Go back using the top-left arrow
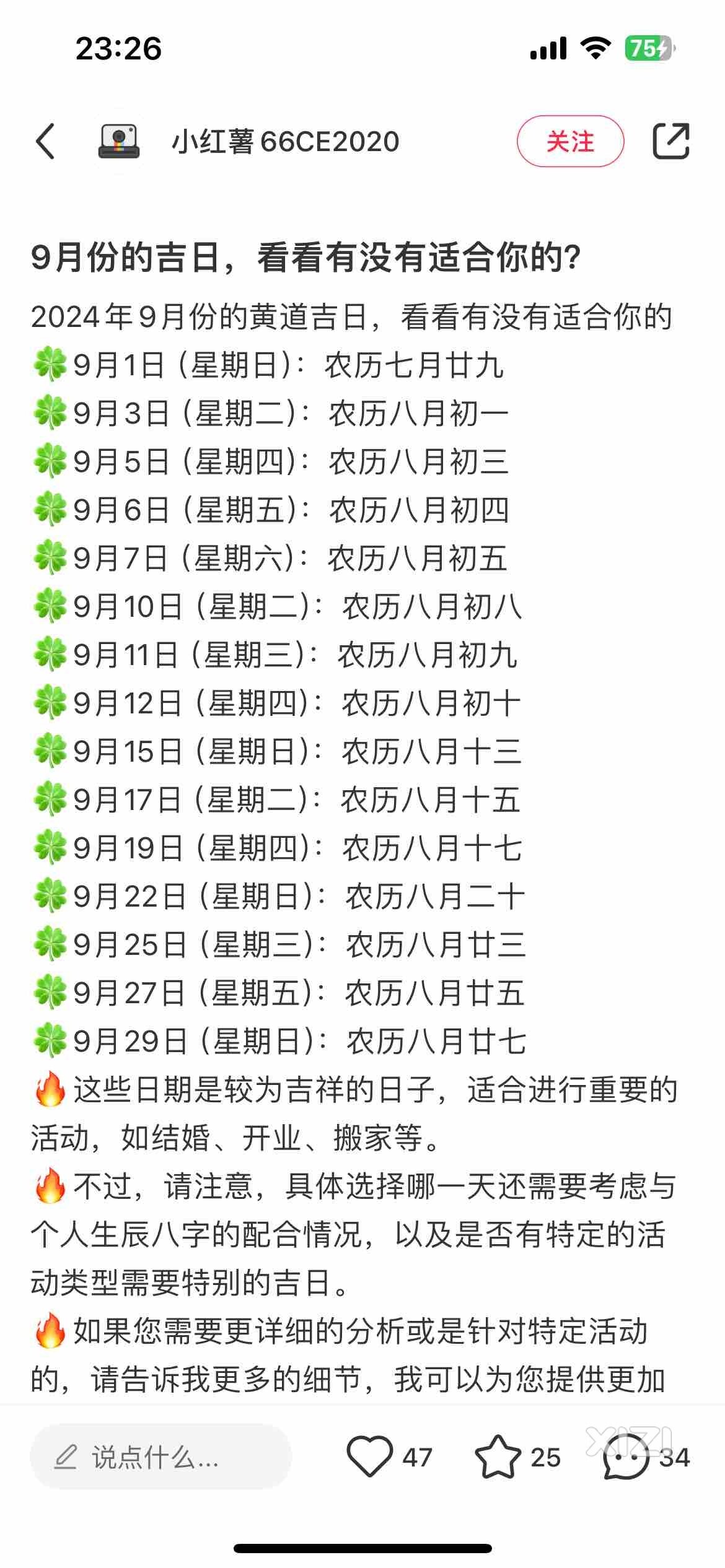Viewport: 725px width, 1568px height. point(45,141)
